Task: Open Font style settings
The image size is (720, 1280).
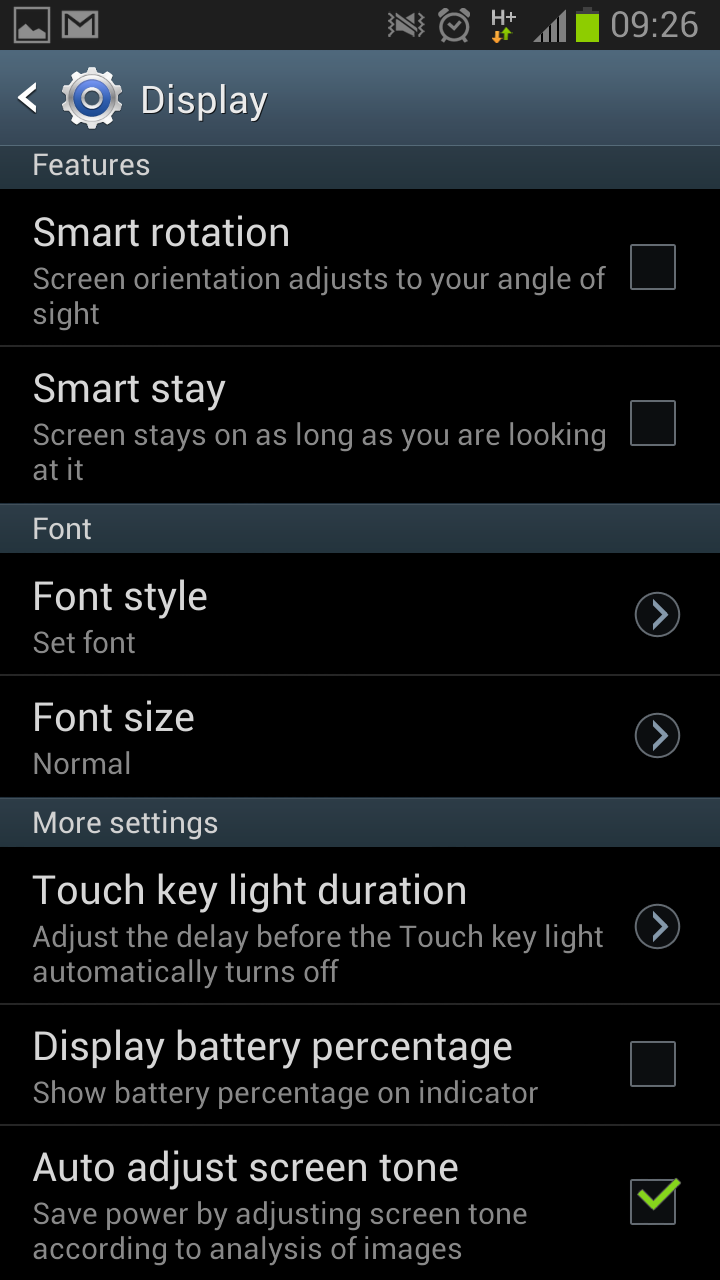Action: click(x=657, y=615)
